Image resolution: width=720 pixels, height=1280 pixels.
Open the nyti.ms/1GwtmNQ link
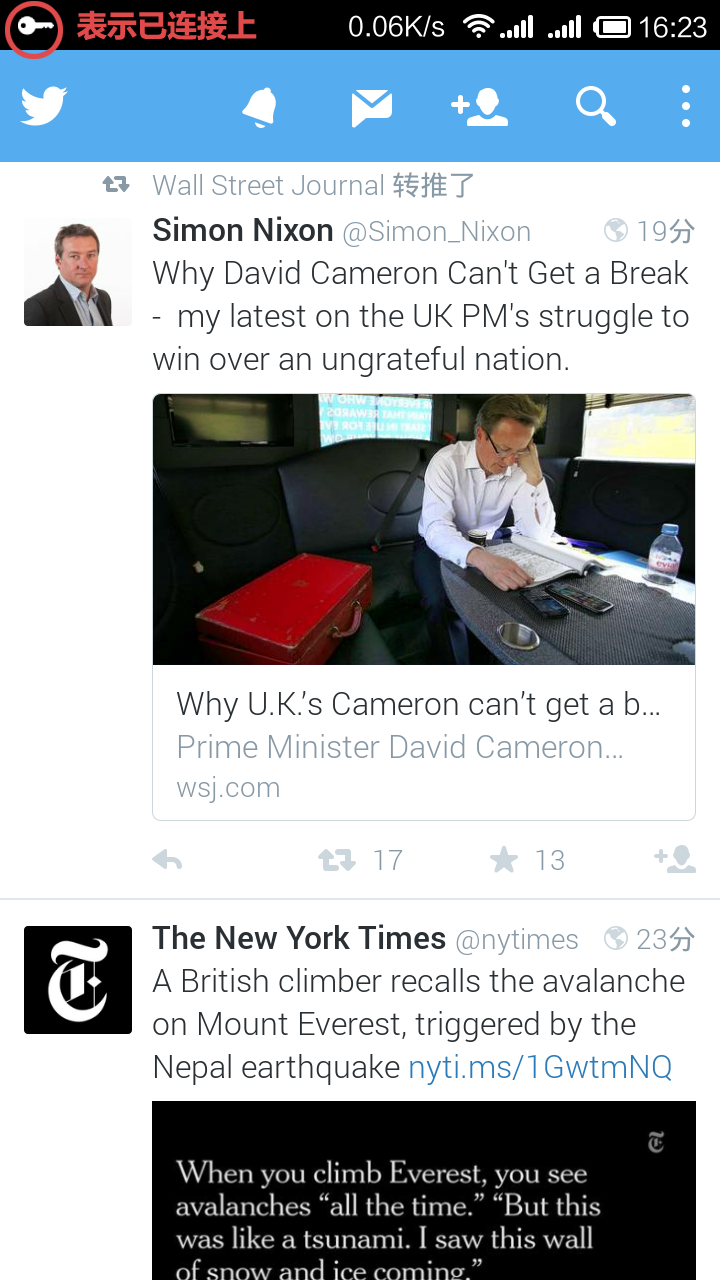click(540, 1067)
